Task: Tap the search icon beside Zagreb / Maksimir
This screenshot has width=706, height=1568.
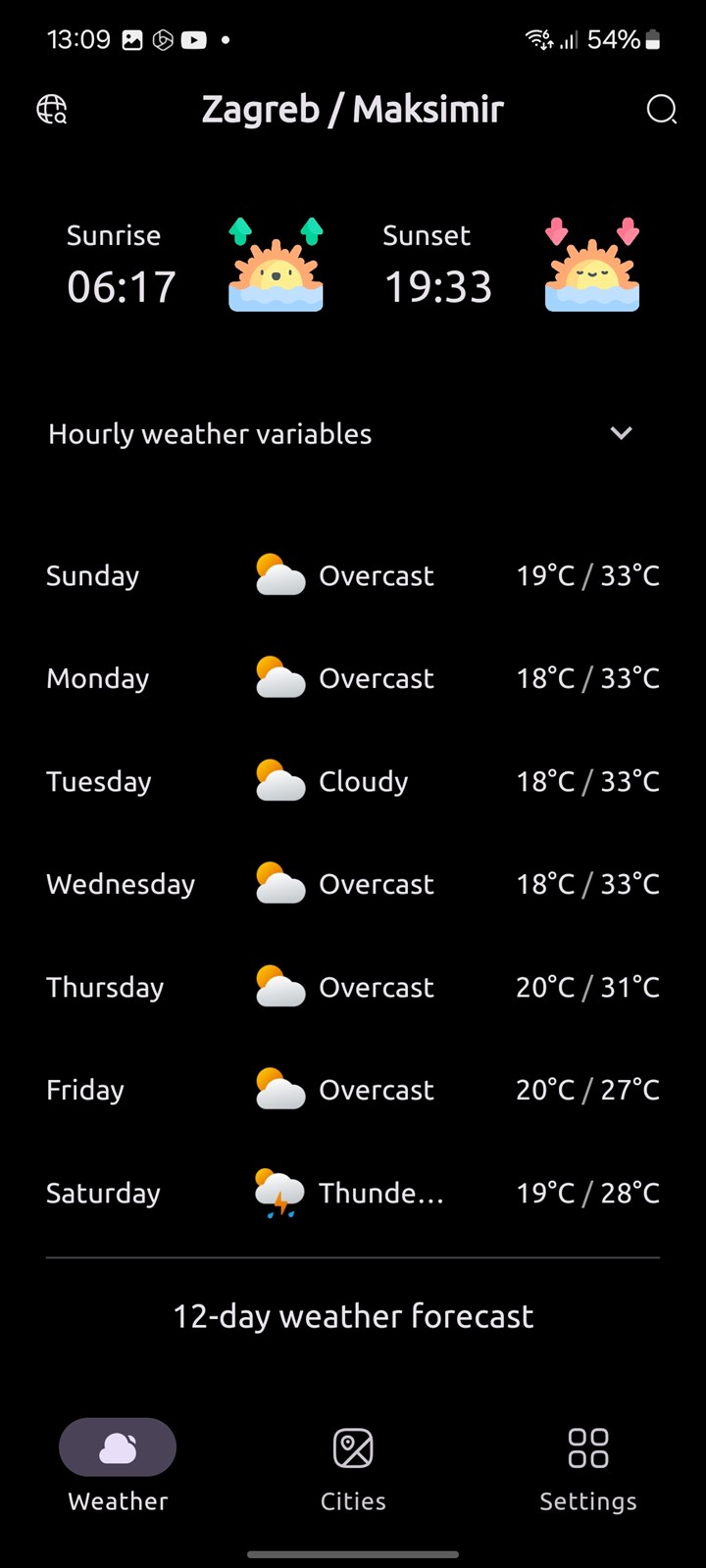Action: pos(662,110)
